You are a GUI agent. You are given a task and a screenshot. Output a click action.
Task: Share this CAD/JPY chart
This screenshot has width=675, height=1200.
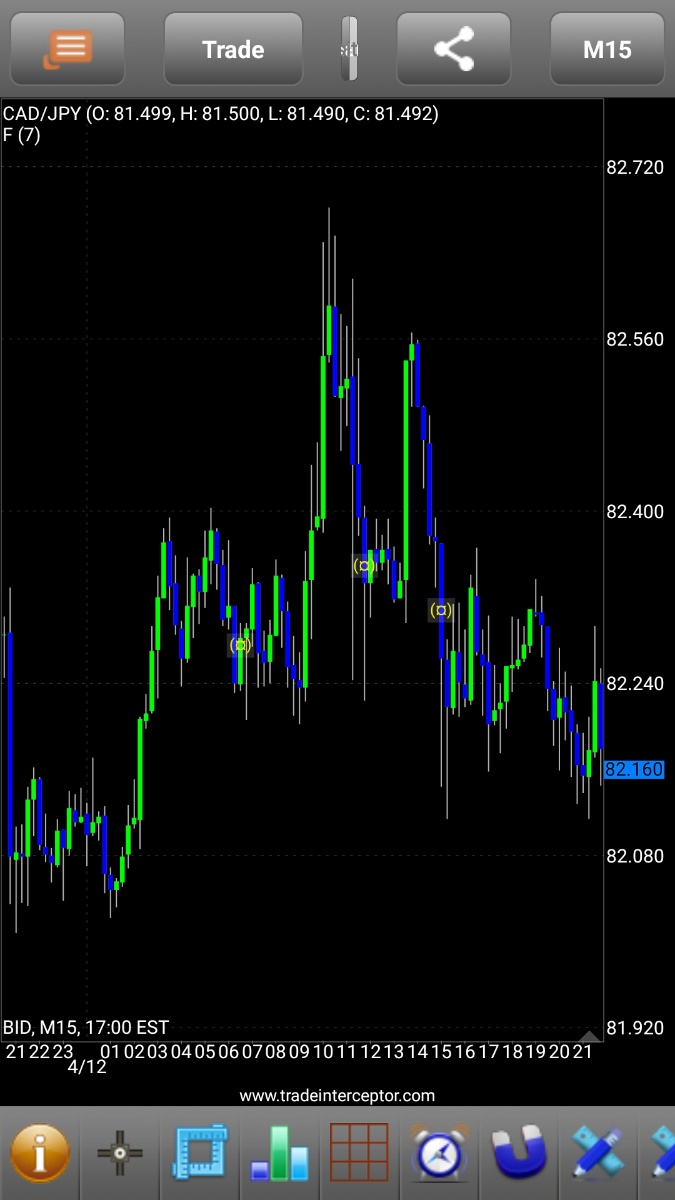click(x=455, y=49)
